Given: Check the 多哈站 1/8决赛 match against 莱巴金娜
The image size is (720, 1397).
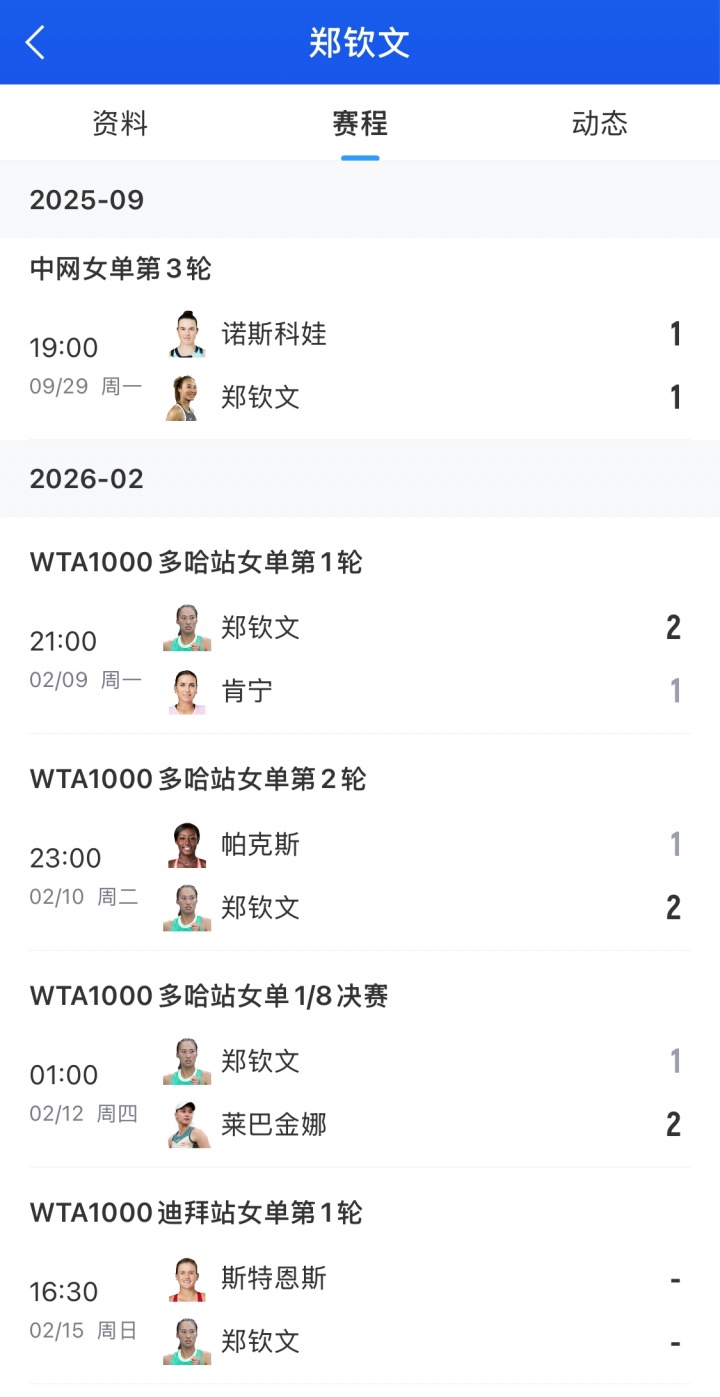Looking at the screenshot, I should [x=360, y=1093].
